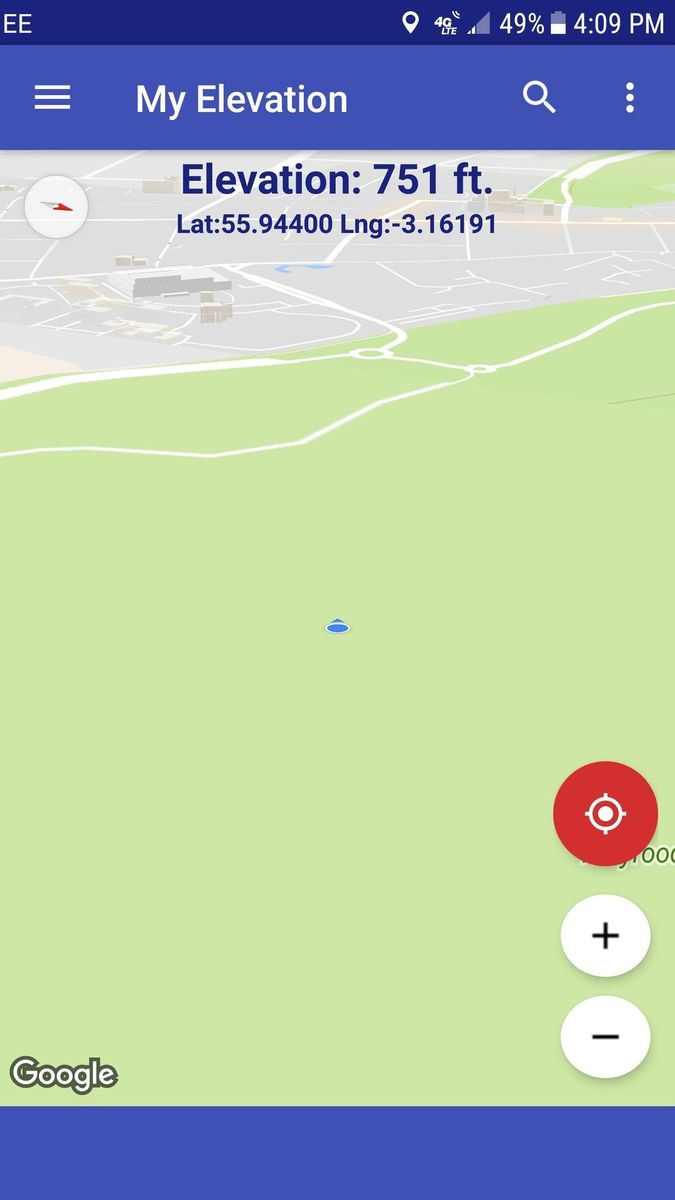Open the three-dot overflow menu
Image resolution: width=675 pixels, height=1200 pixels.
(629, 98)
